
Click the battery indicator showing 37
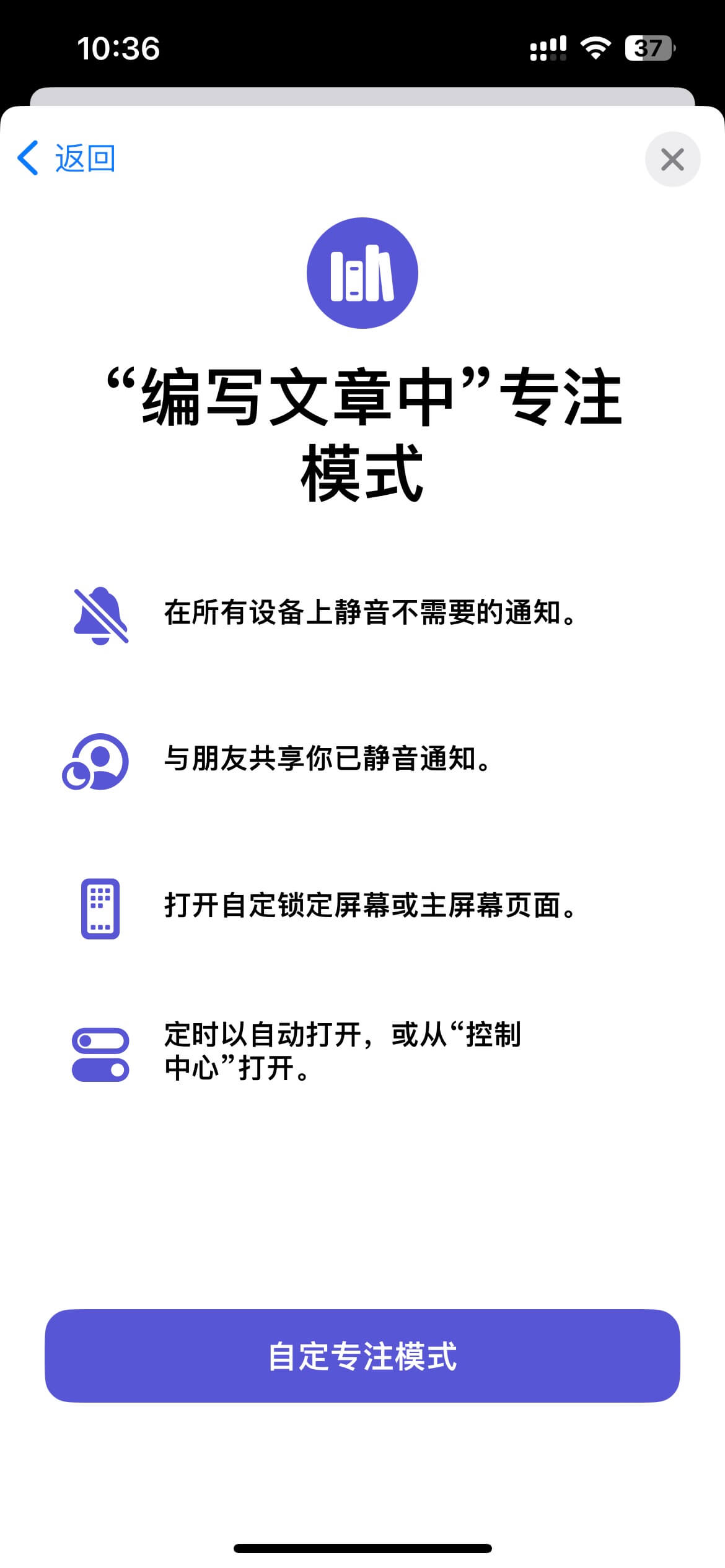coord(647,48)
